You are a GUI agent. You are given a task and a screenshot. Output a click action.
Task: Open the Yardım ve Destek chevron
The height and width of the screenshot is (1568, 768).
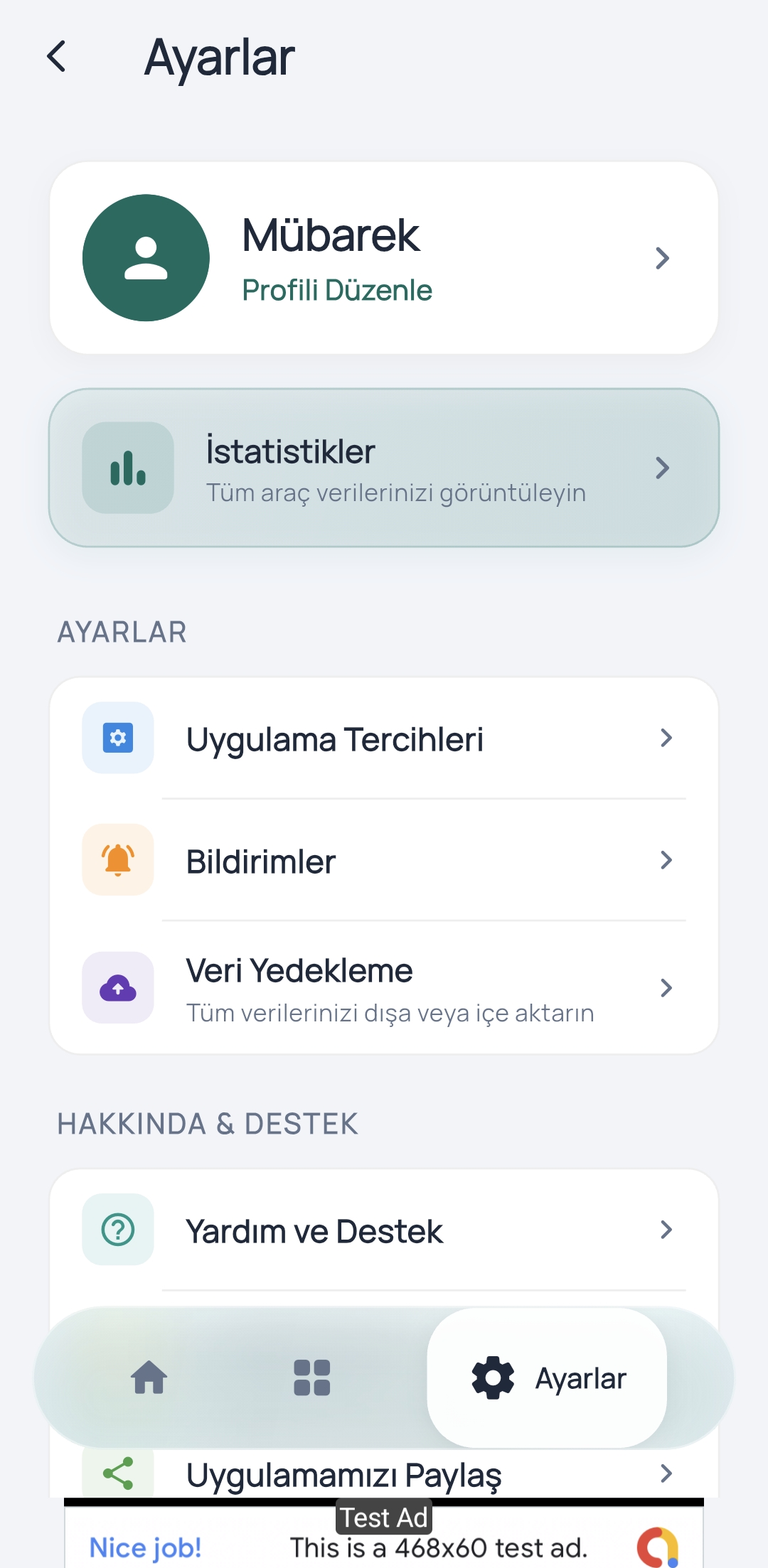(666, 1230)
